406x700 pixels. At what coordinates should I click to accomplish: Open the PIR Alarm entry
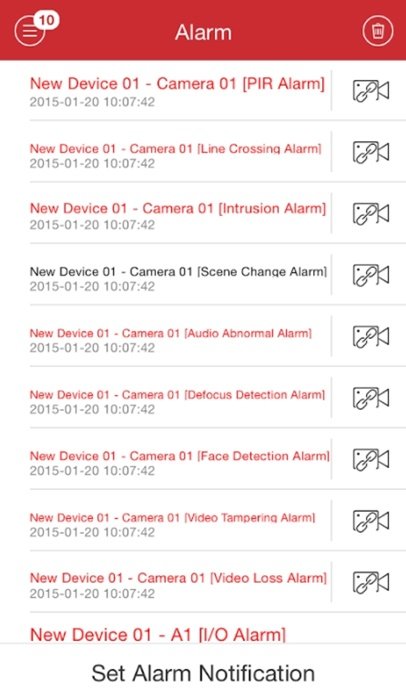coord(177,91)
